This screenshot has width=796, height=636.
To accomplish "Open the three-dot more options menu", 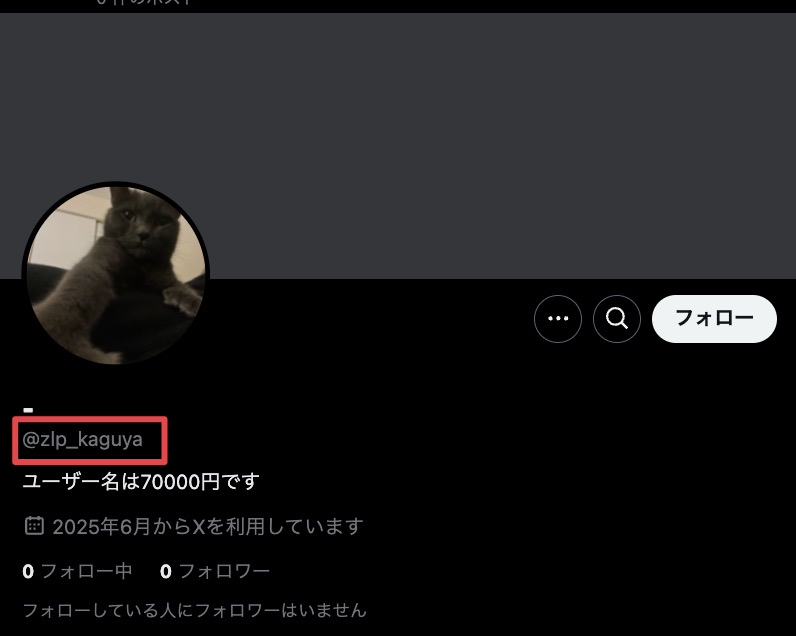I will 558,319.
